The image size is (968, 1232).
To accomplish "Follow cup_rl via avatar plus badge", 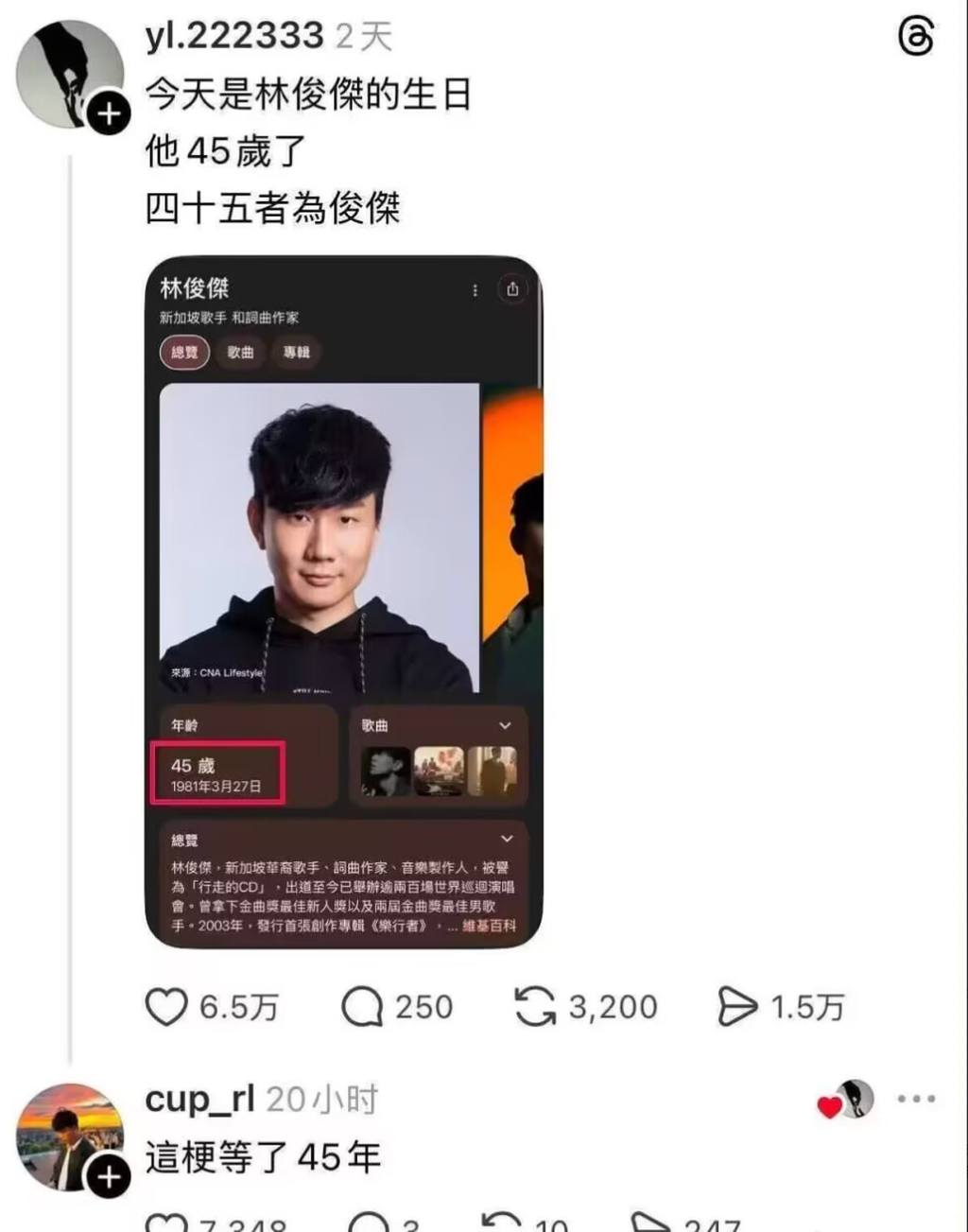I will tap(110, 1177).
